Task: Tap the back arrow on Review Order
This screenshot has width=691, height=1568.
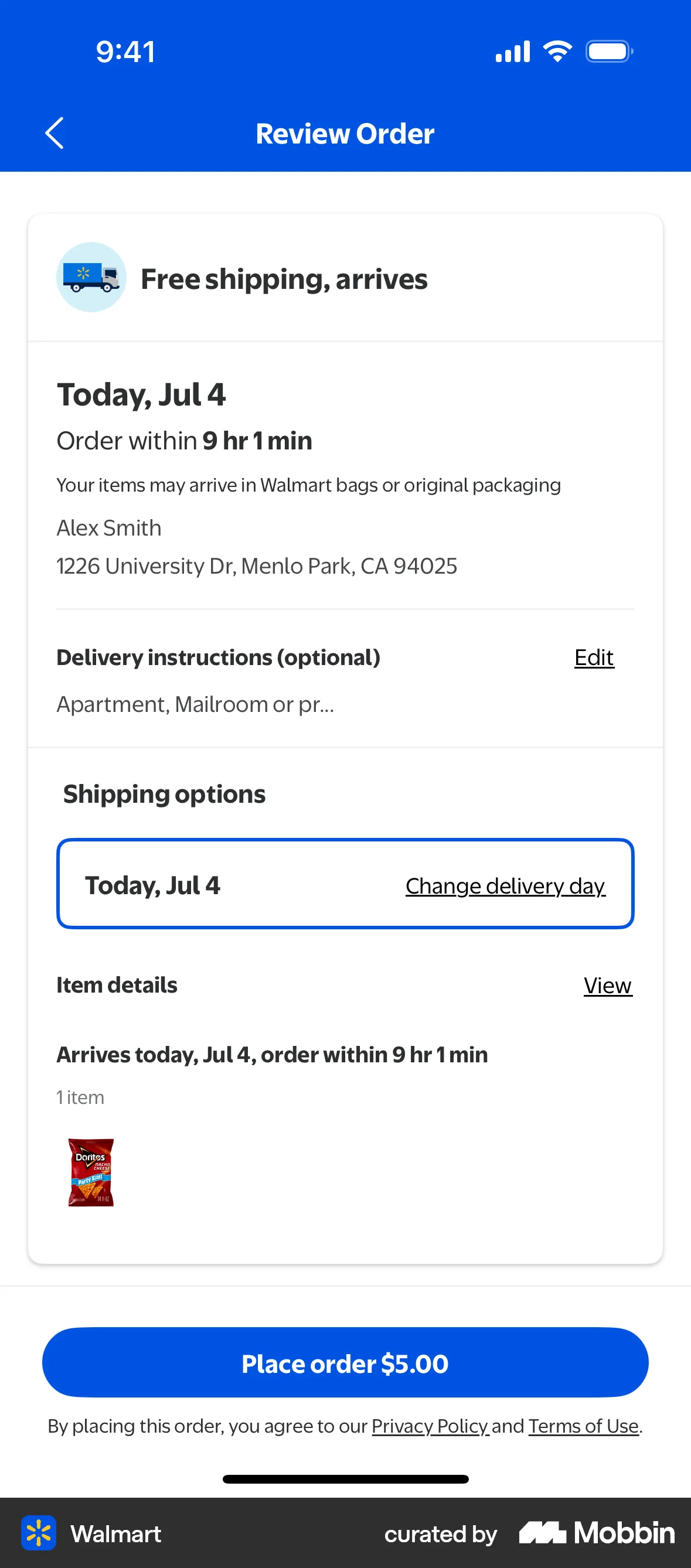Action: [x=54, y=132]
